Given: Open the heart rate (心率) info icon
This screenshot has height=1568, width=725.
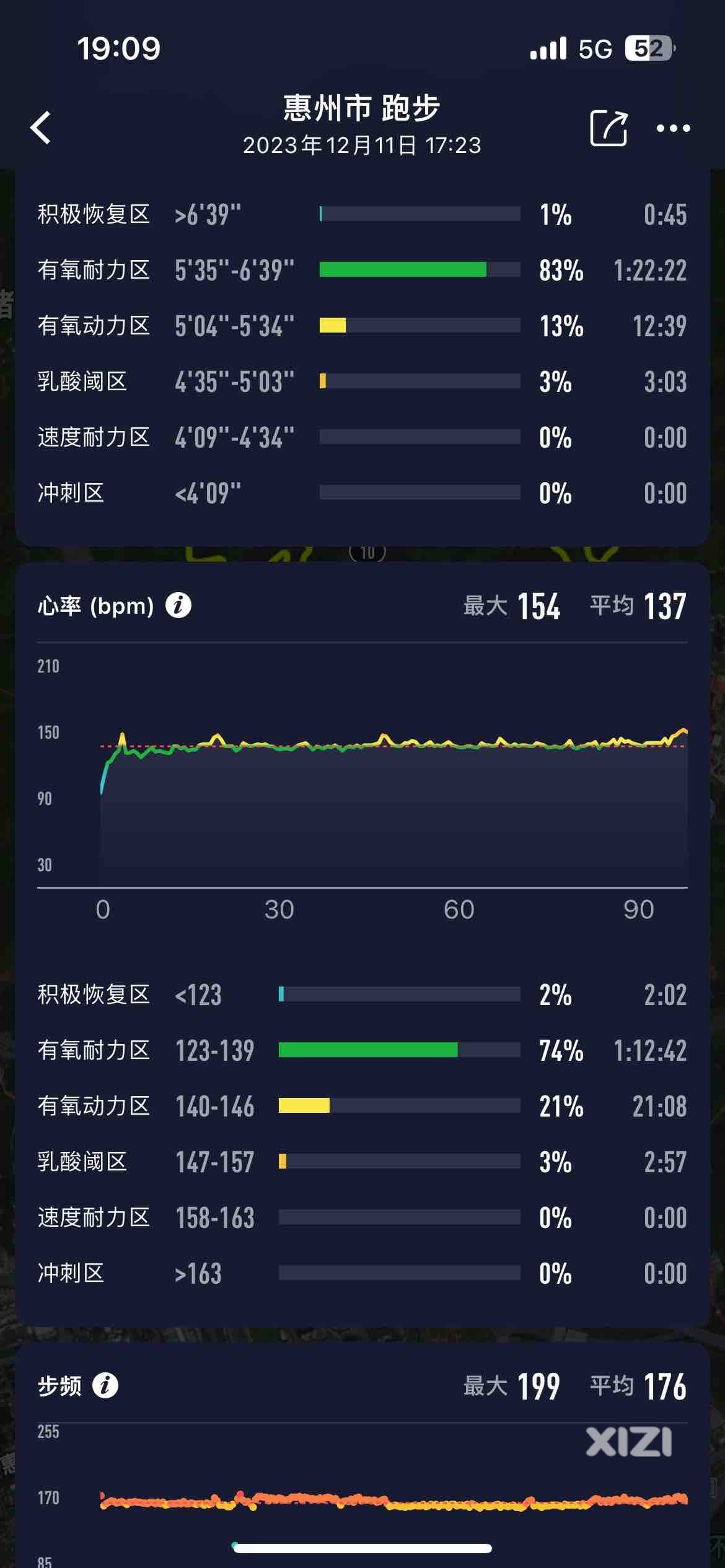Looking at the screenshot, I should 178,605.
